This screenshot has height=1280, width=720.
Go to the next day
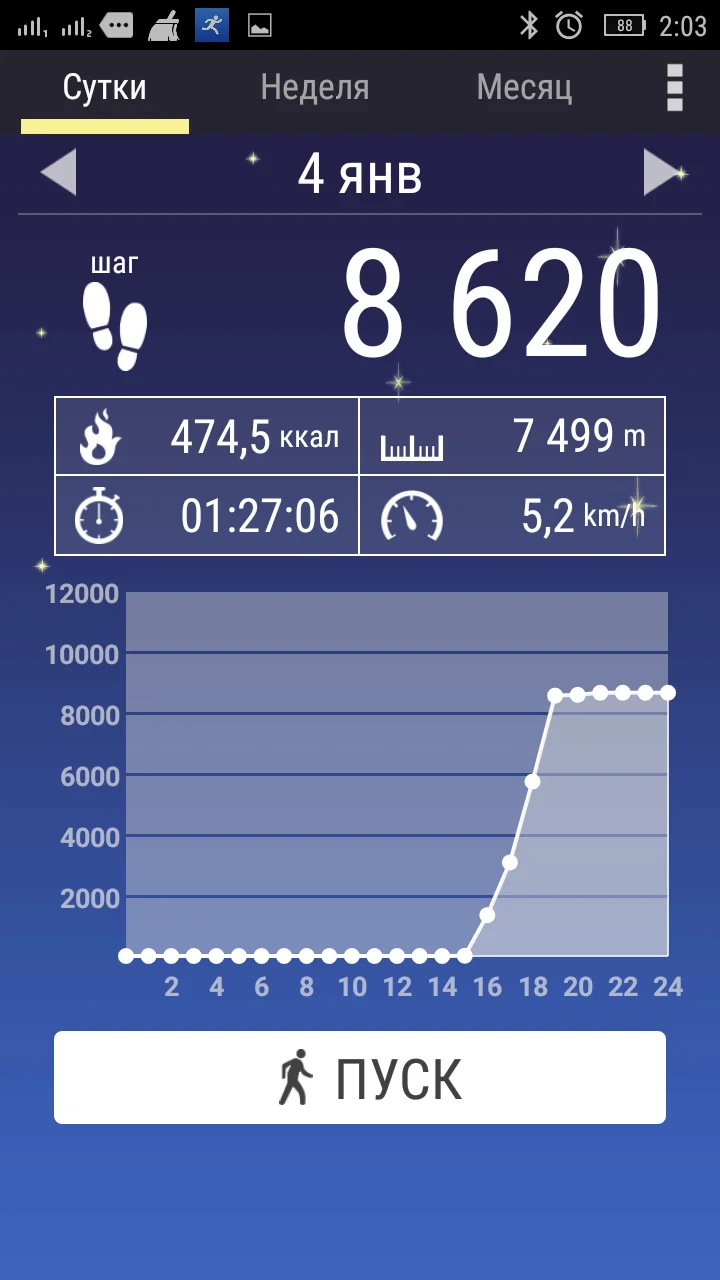pyautogui.click(x=662, y=172)
